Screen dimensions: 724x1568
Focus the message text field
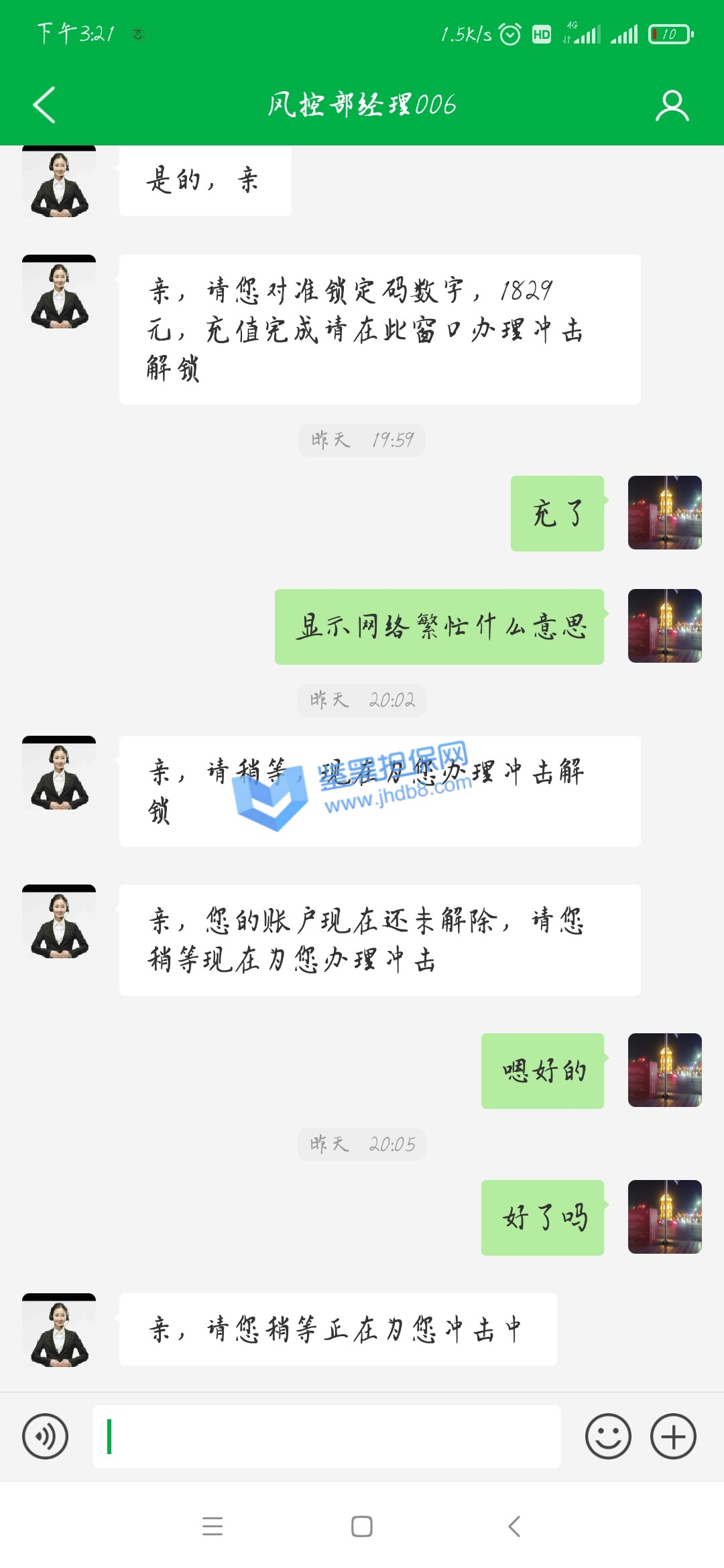click(326, 1436)
